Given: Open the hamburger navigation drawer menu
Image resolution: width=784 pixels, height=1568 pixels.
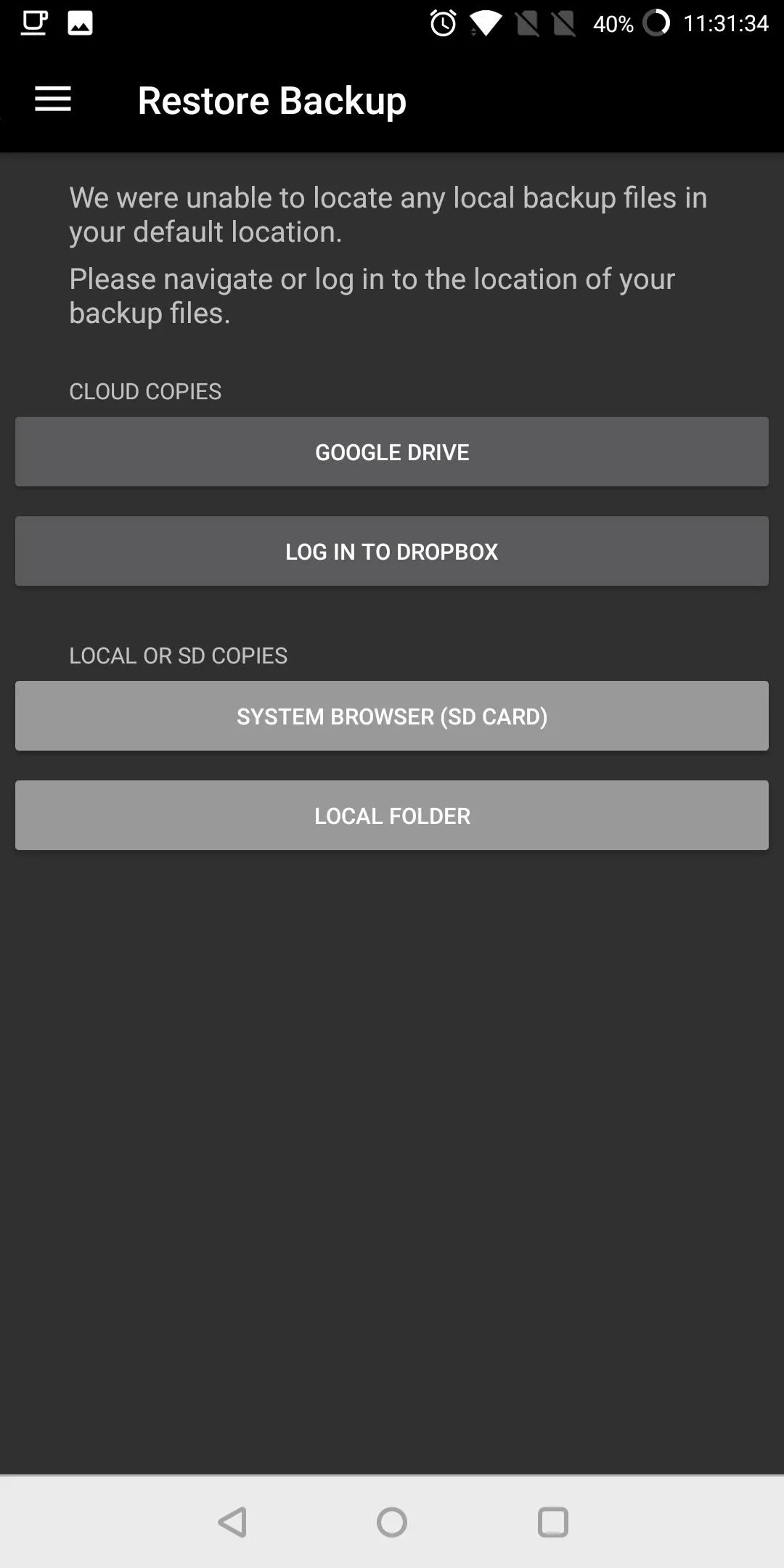Looking at the screenshot, I should [53, 99].
